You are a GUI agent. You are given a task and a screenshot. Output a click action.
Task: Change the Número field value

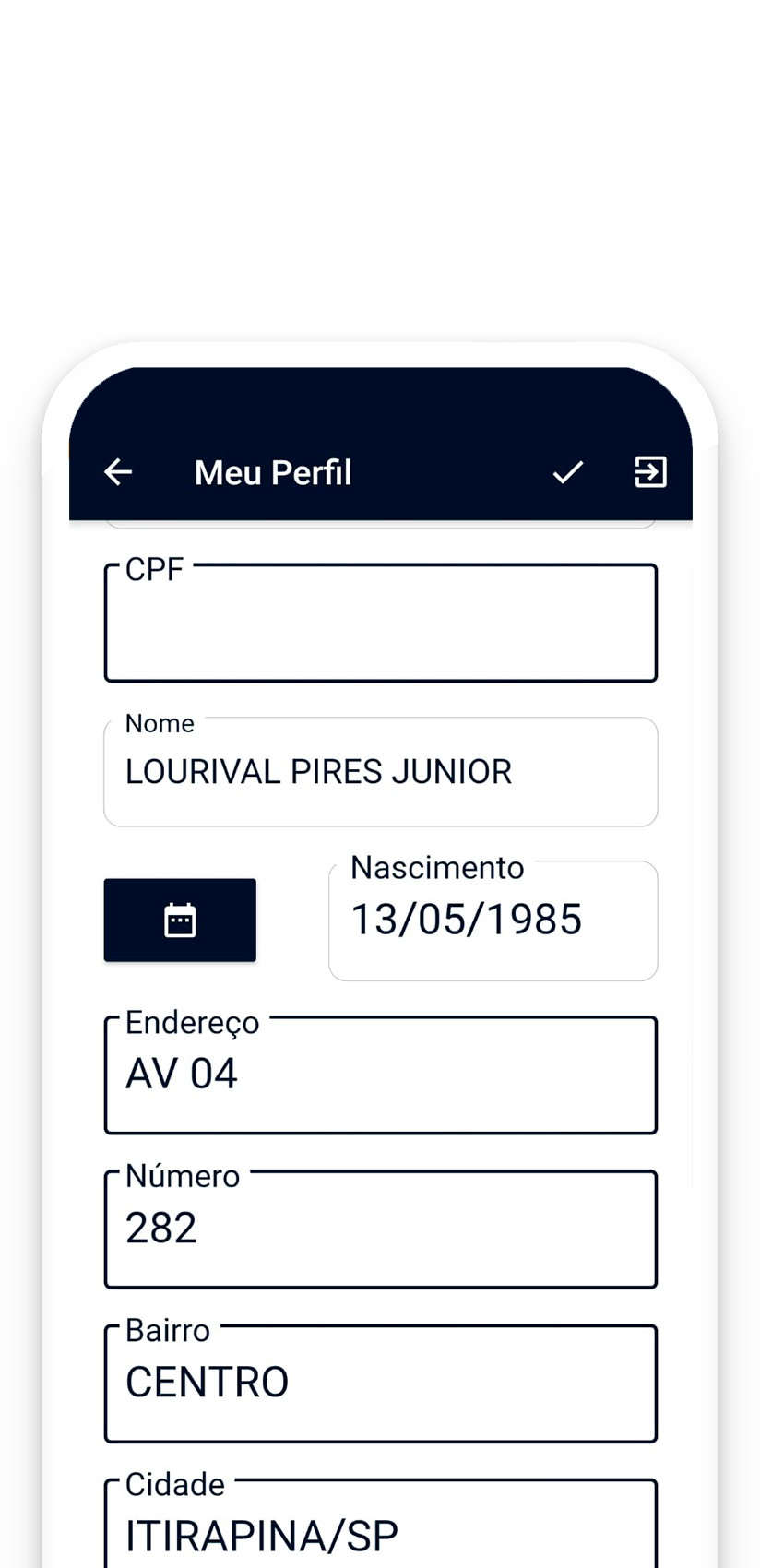pyautogui.click(x=380, y=1229)
